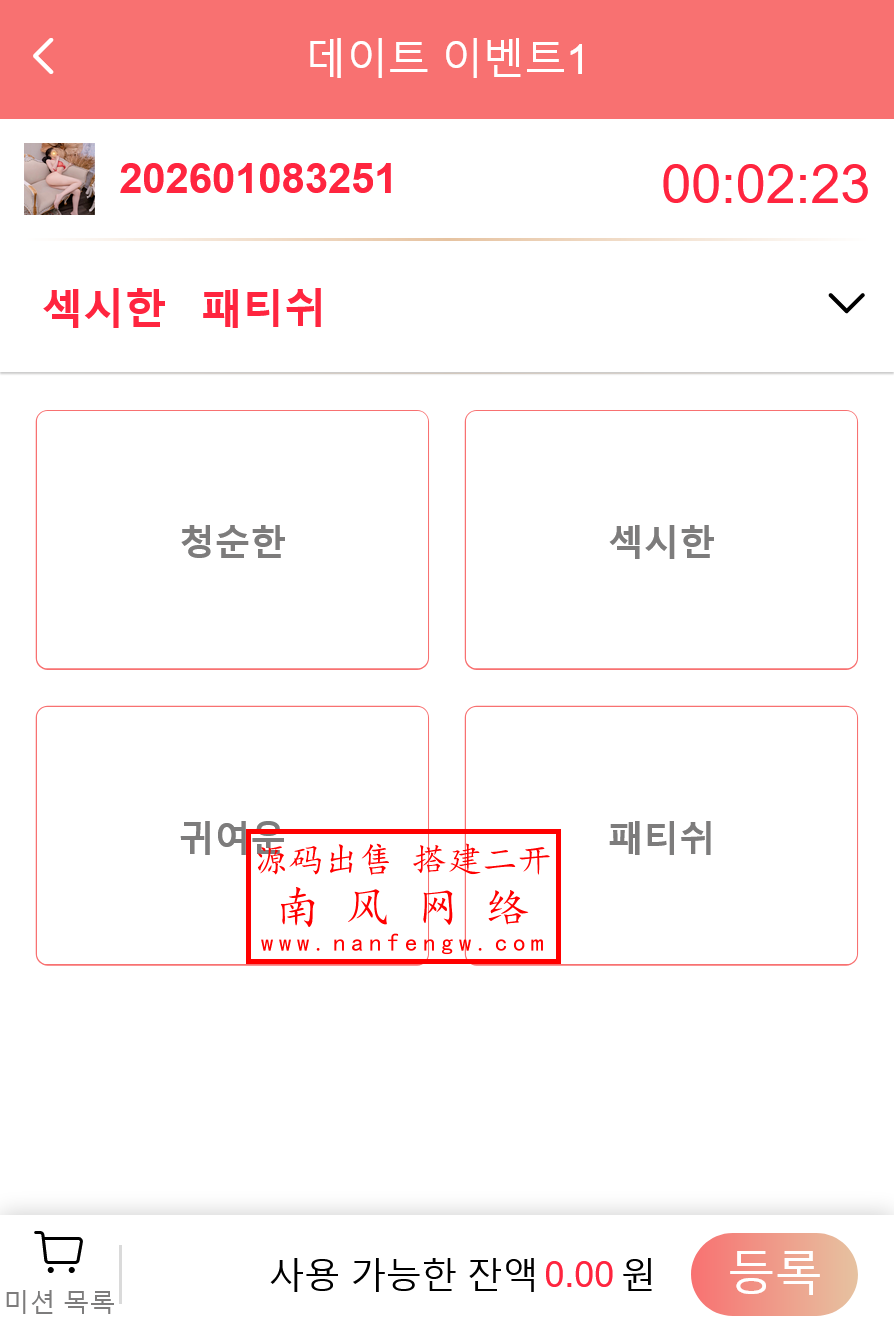894x1334 pixels.
Task: Select the 패티쉬 option card
Action: pyautogui.click(x=661, y=835)
